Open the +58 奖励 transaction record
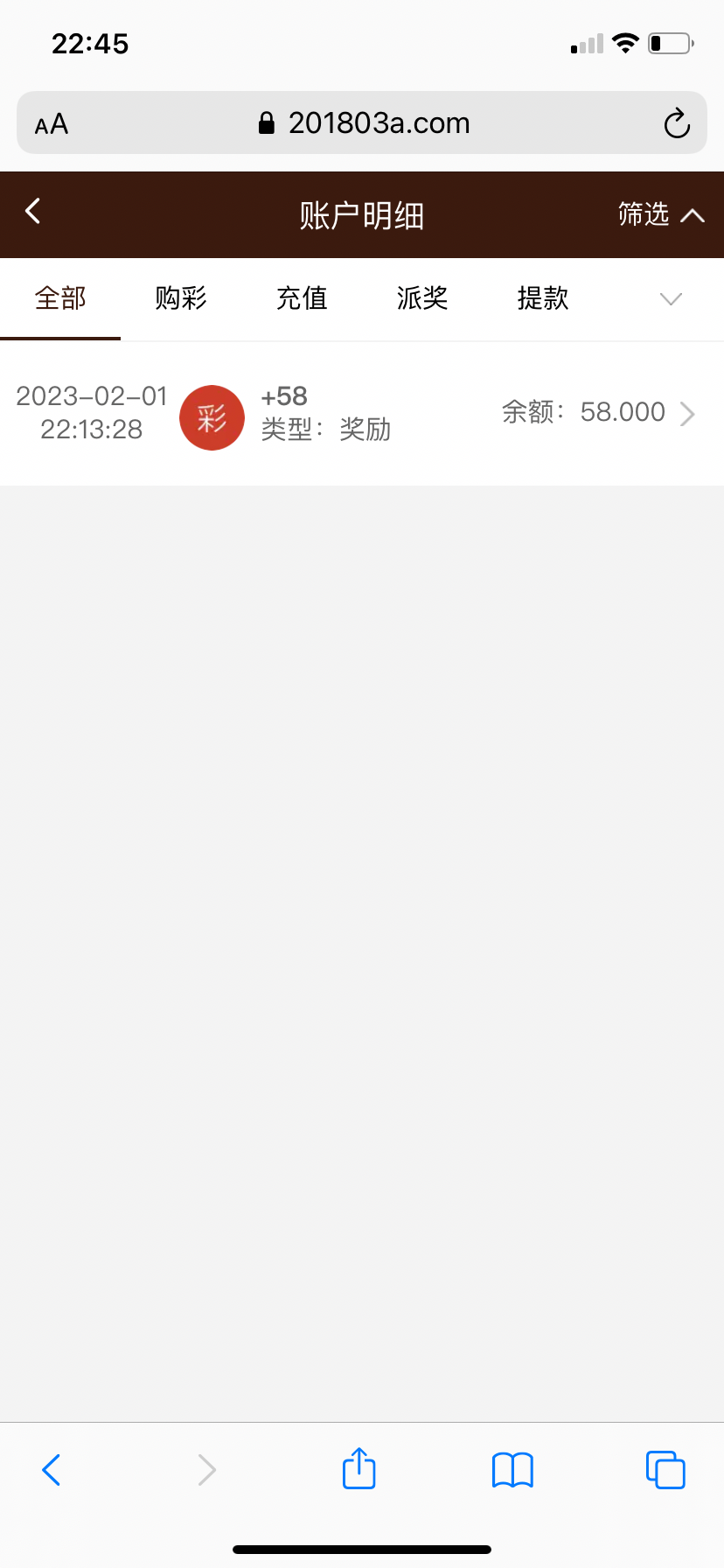Screen dimensions: 724x1568 click(x=362, y=413)
